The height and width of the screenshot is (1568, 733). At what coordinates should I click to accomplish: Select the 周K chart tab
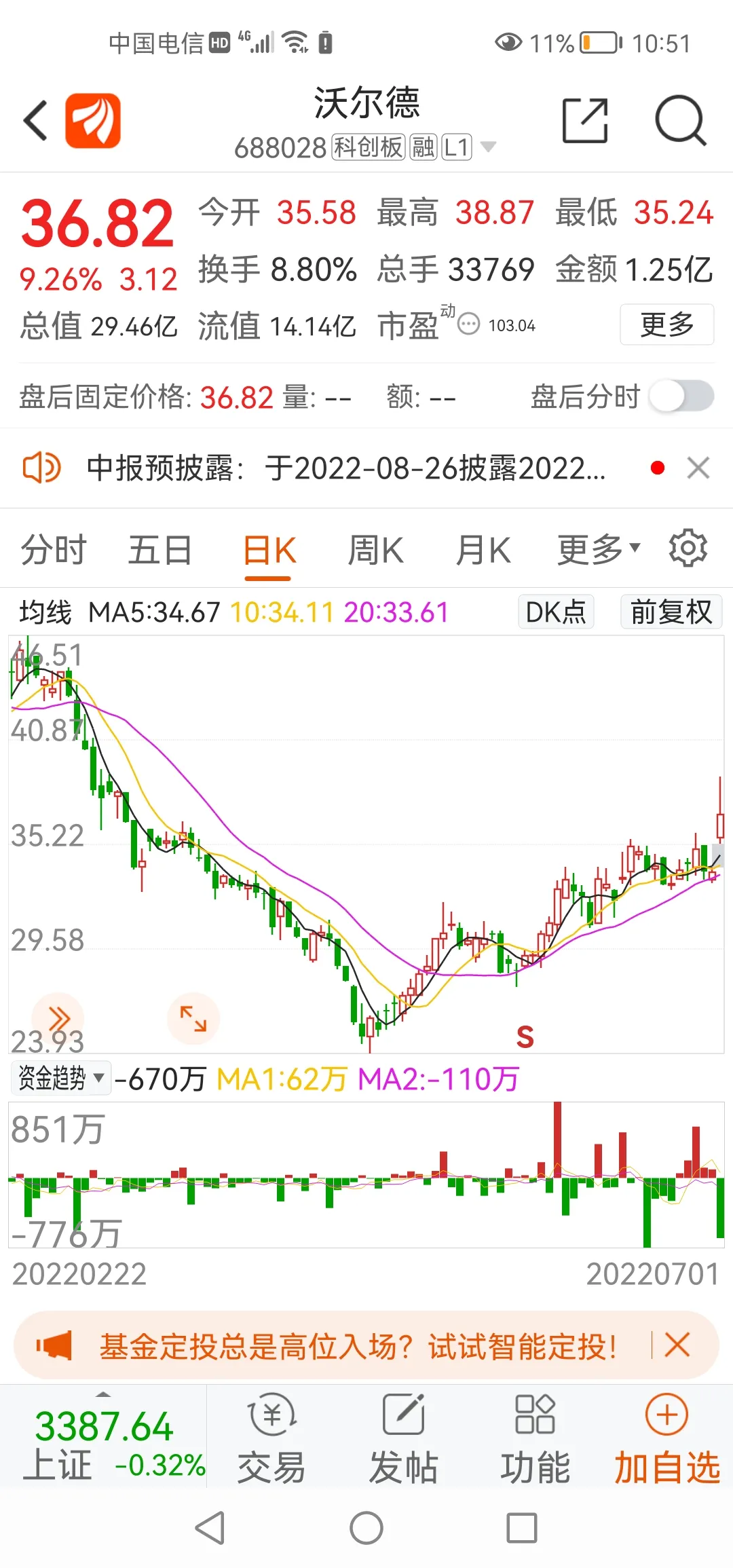click(375, 550)
